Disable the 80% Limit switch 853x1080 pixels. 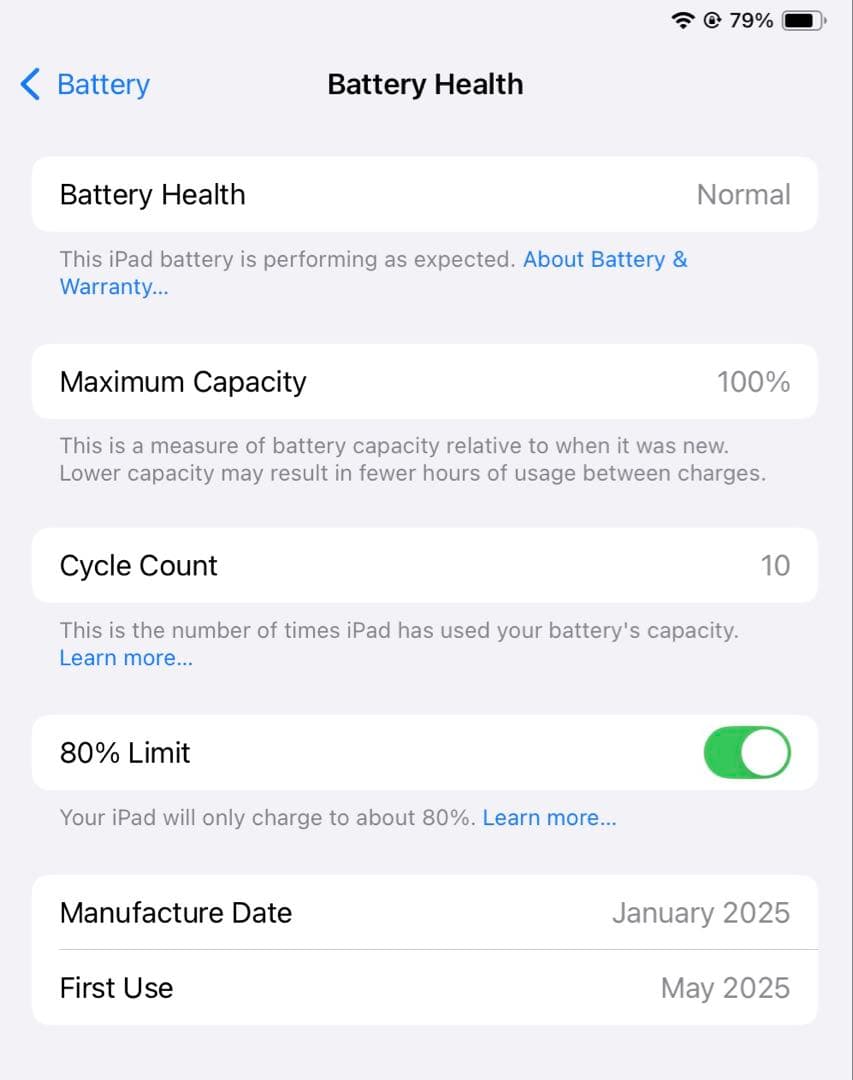[747, 753]
